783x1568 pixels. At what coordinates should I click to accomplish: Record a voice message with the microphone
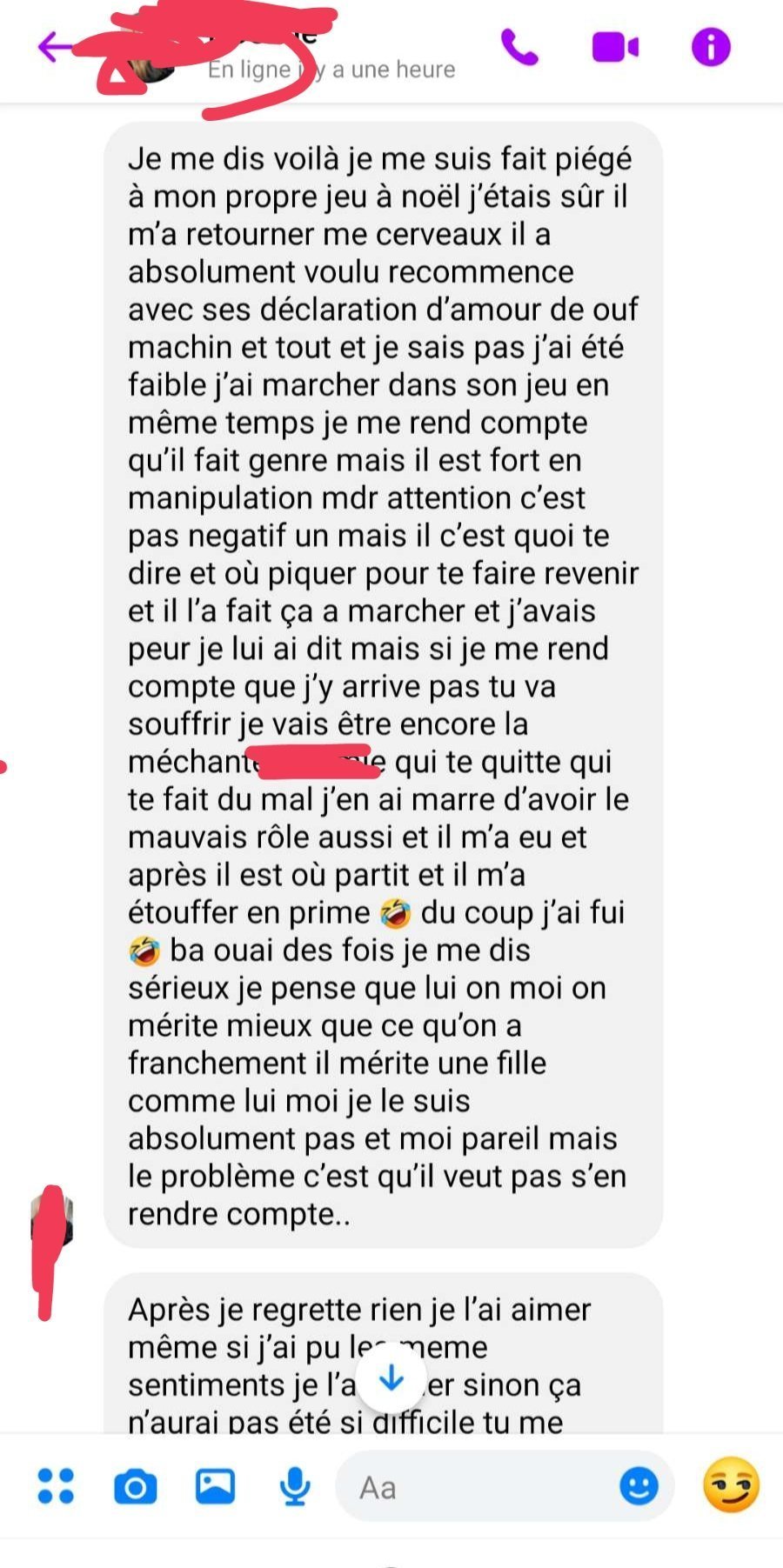(295, 1486)
